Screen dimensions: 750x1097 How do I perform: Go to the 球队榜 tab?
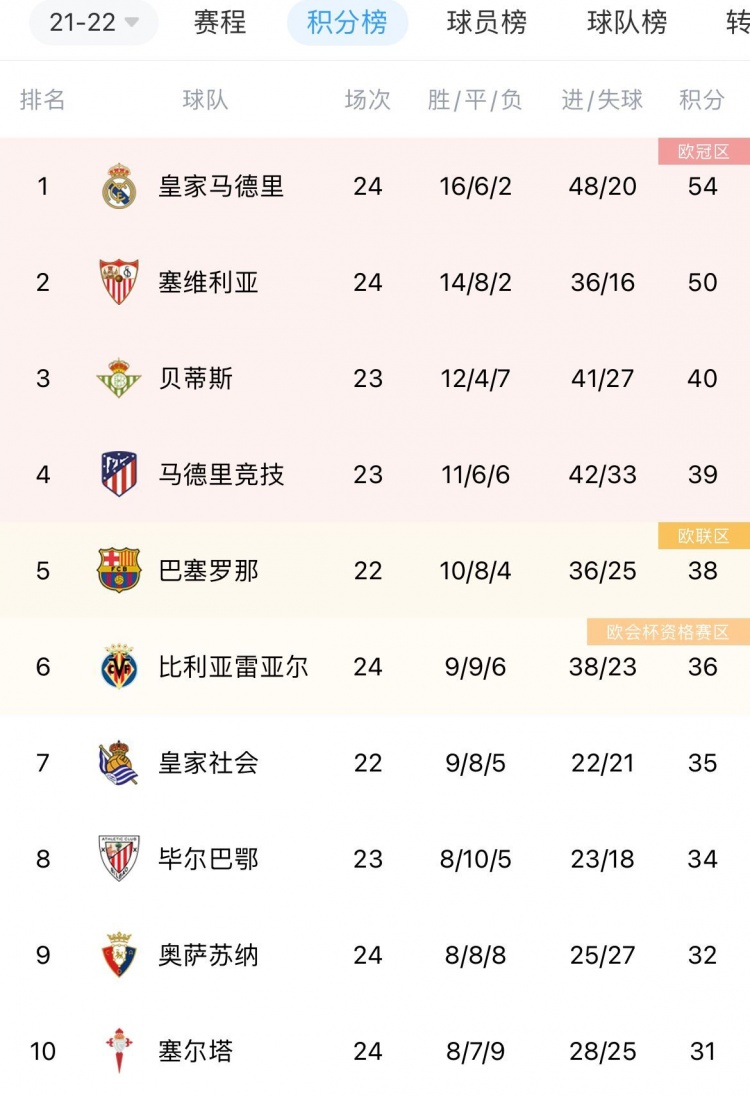(627, 22)
